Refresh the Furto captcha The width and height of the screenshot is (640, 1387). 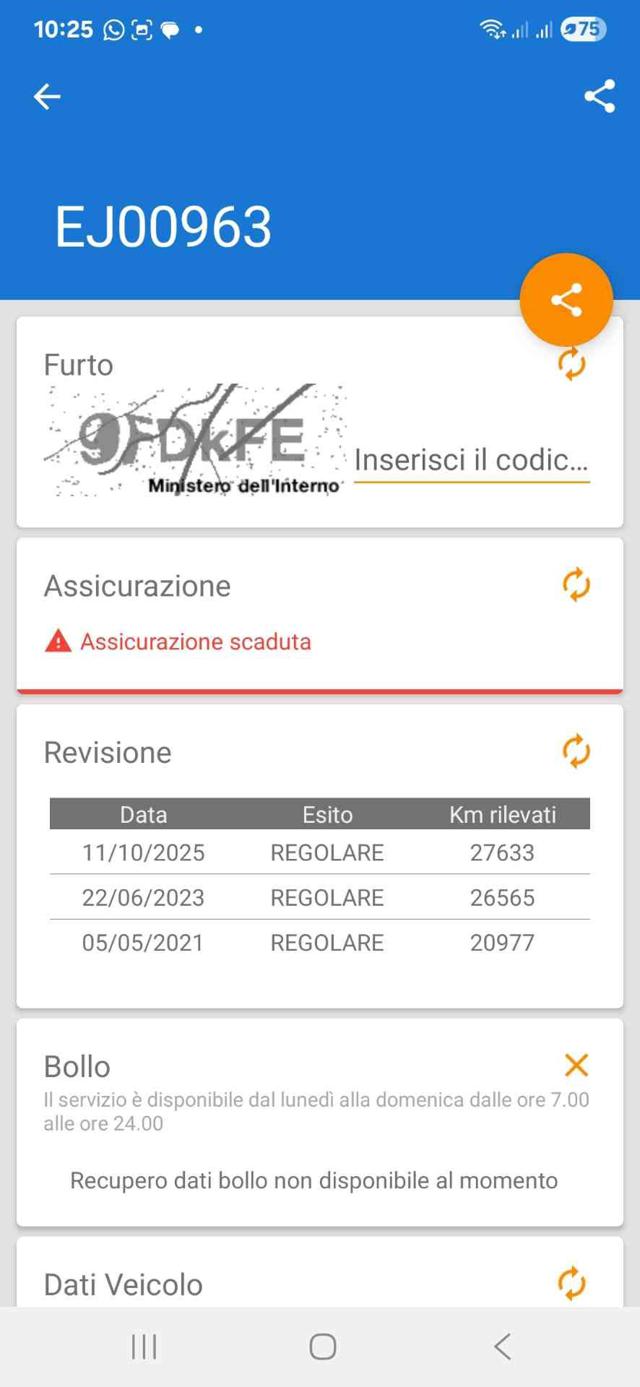pyautogui.click(x=572, y=364)
